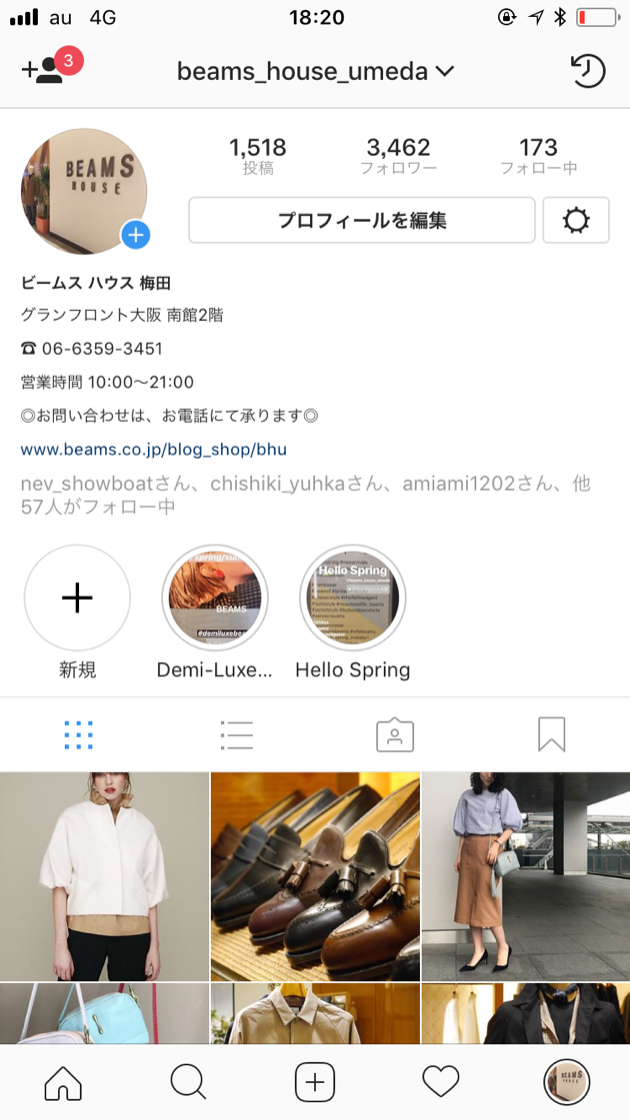Open the settings gear icon
Image resolution: width=630 pixels, height=1120 pixels.
click(x=576, y=220)
